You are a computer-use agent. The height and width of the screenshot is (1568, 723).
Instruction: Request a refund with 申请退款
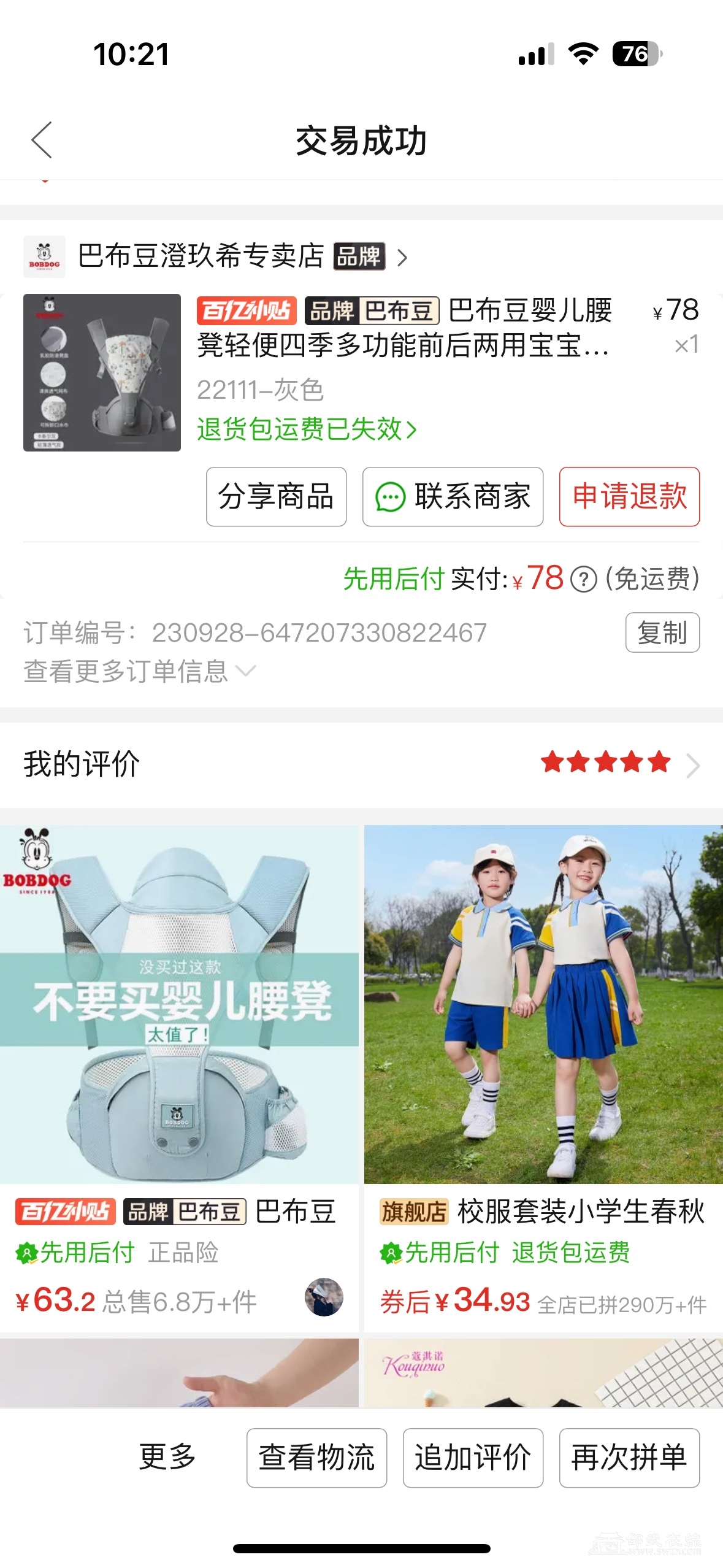click(629, 497)
